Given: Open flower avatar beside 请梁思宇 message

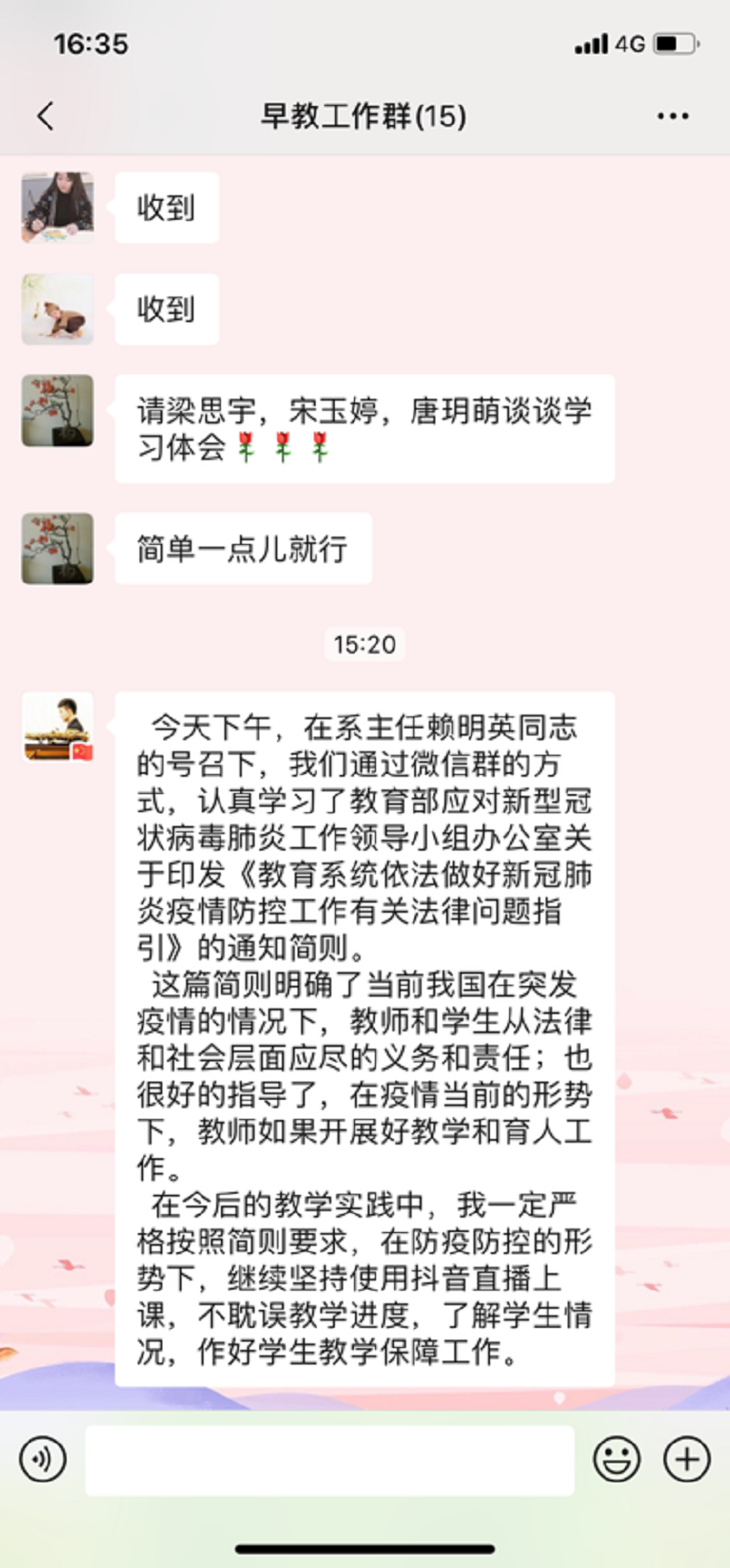Looking at the screenshot, I should pos(57,411).
